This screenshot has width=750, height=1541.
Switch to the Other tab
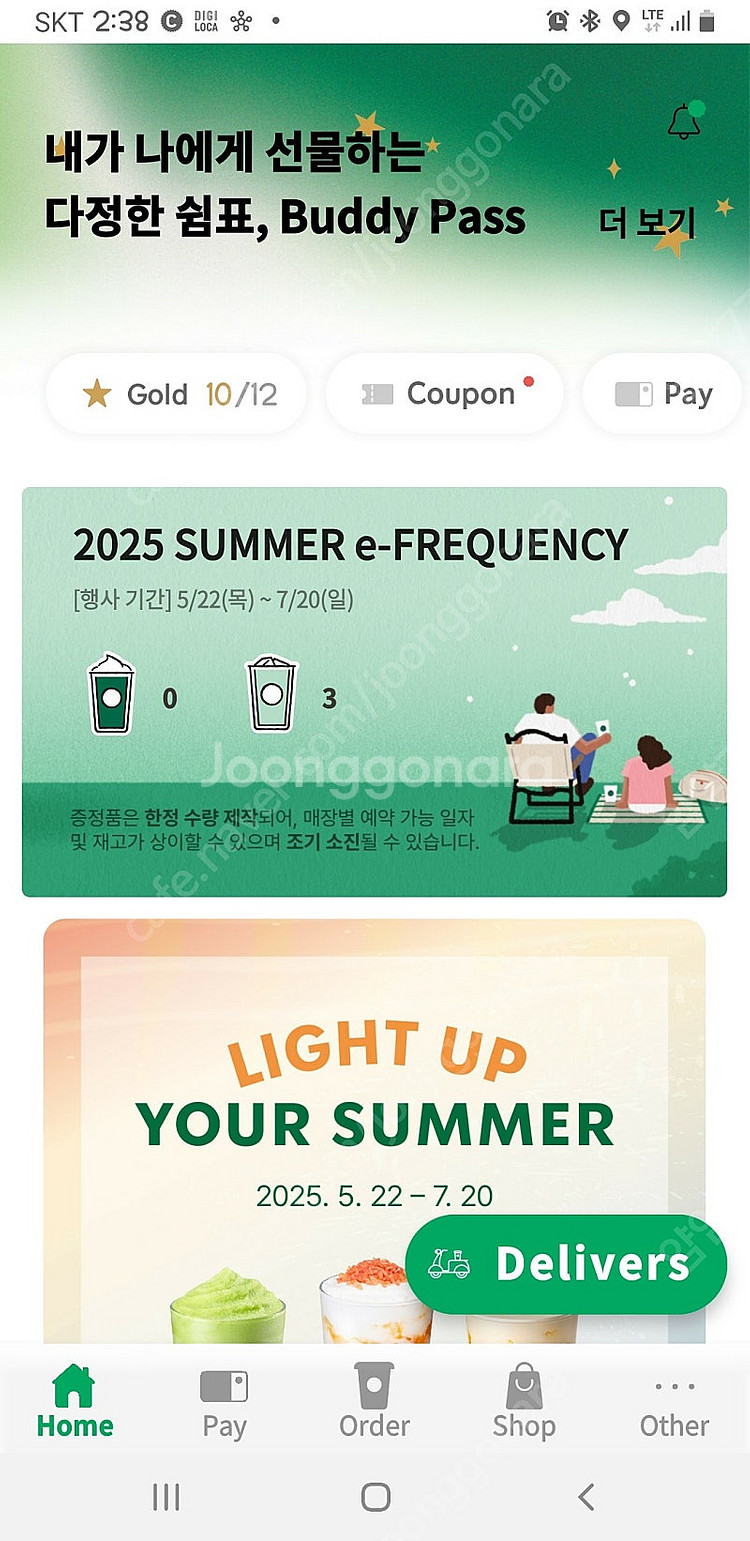[x=674, y=1401]
